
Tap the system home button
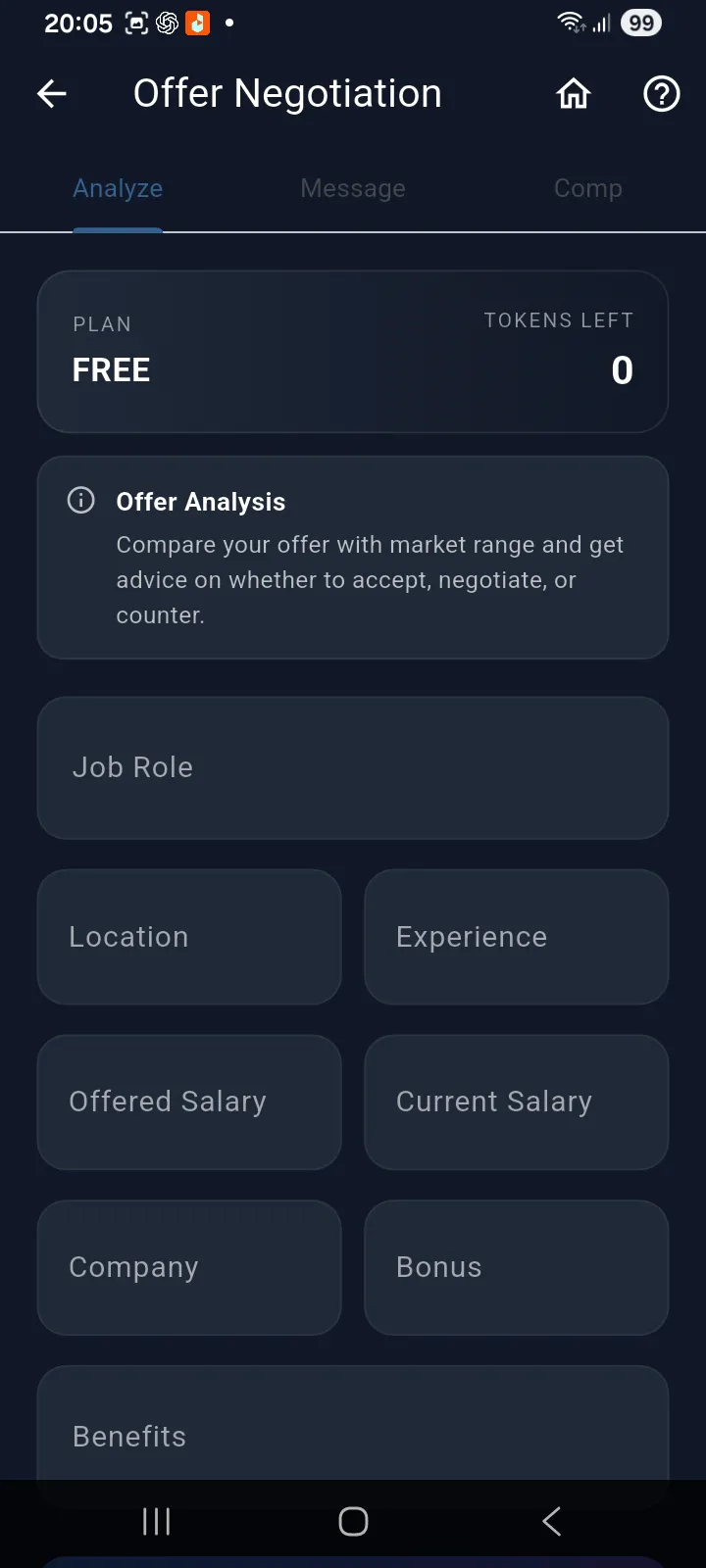tap(353, 1521)
